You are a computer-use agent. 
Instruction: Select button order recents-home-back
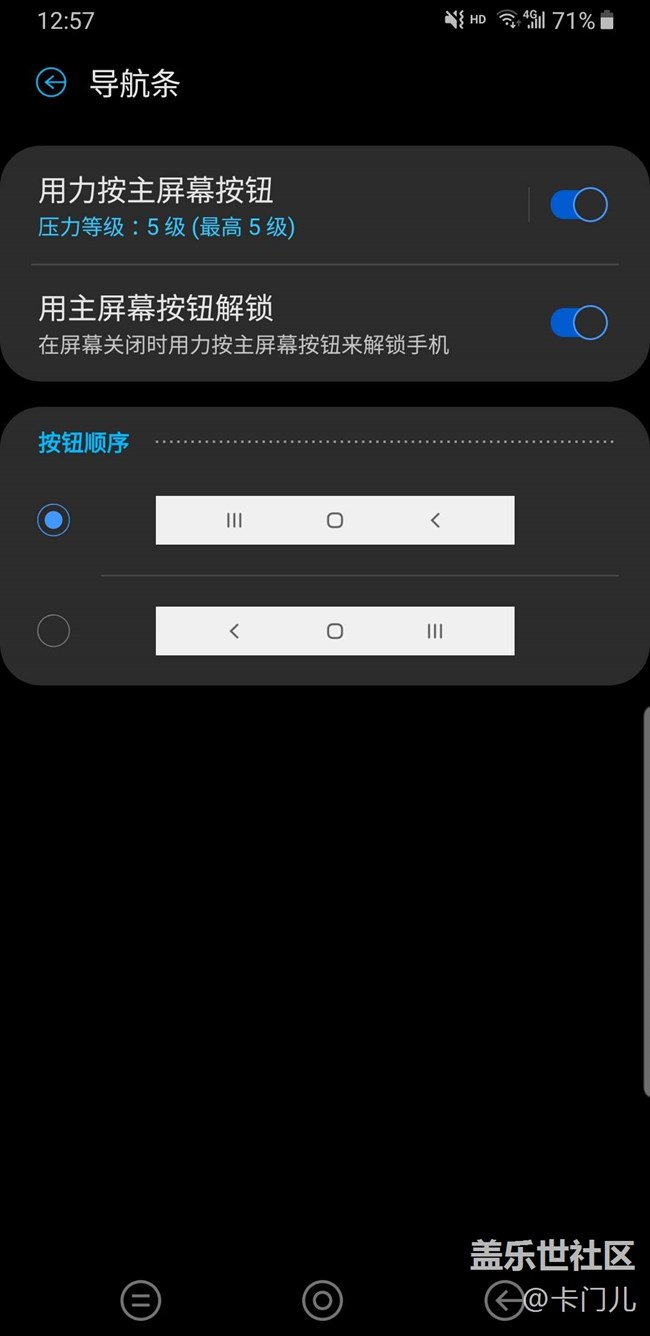pos(53,520)
